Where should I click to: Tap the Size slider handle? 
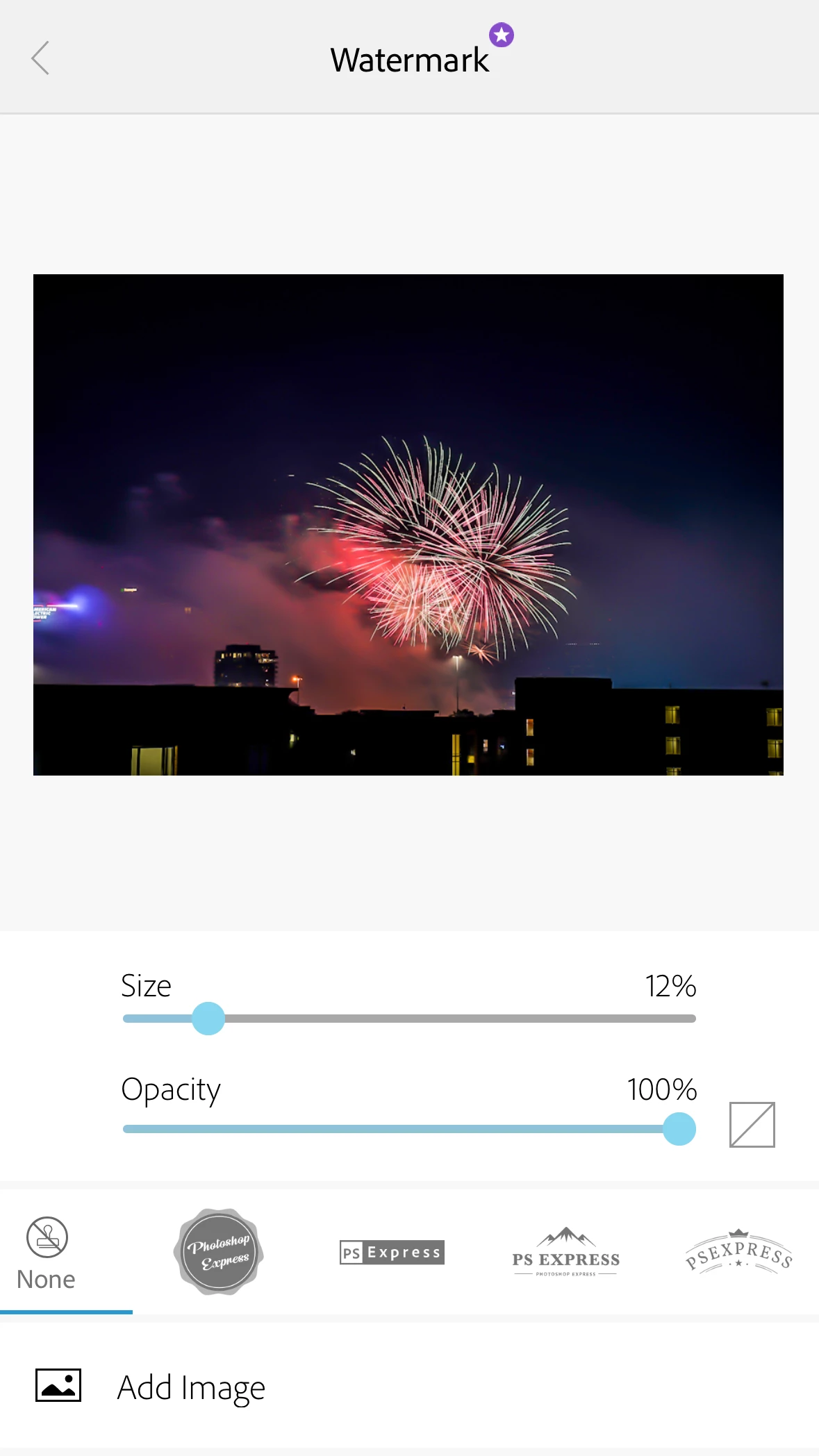click(208, 1019)
